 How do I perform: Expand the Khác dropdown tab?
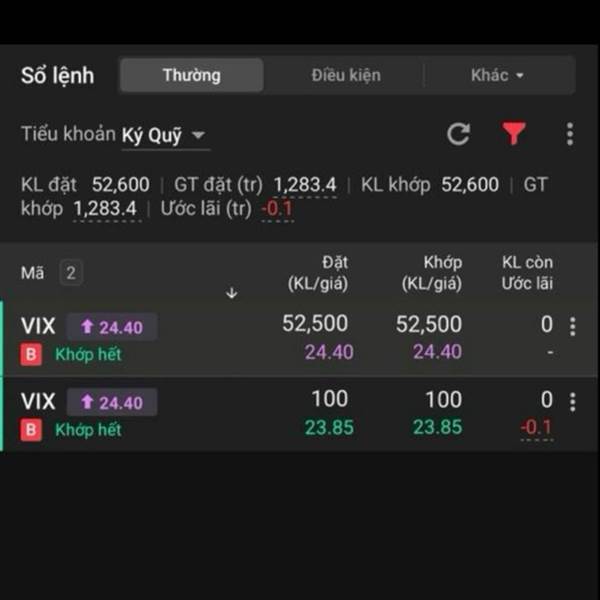[x=497, y=75]
